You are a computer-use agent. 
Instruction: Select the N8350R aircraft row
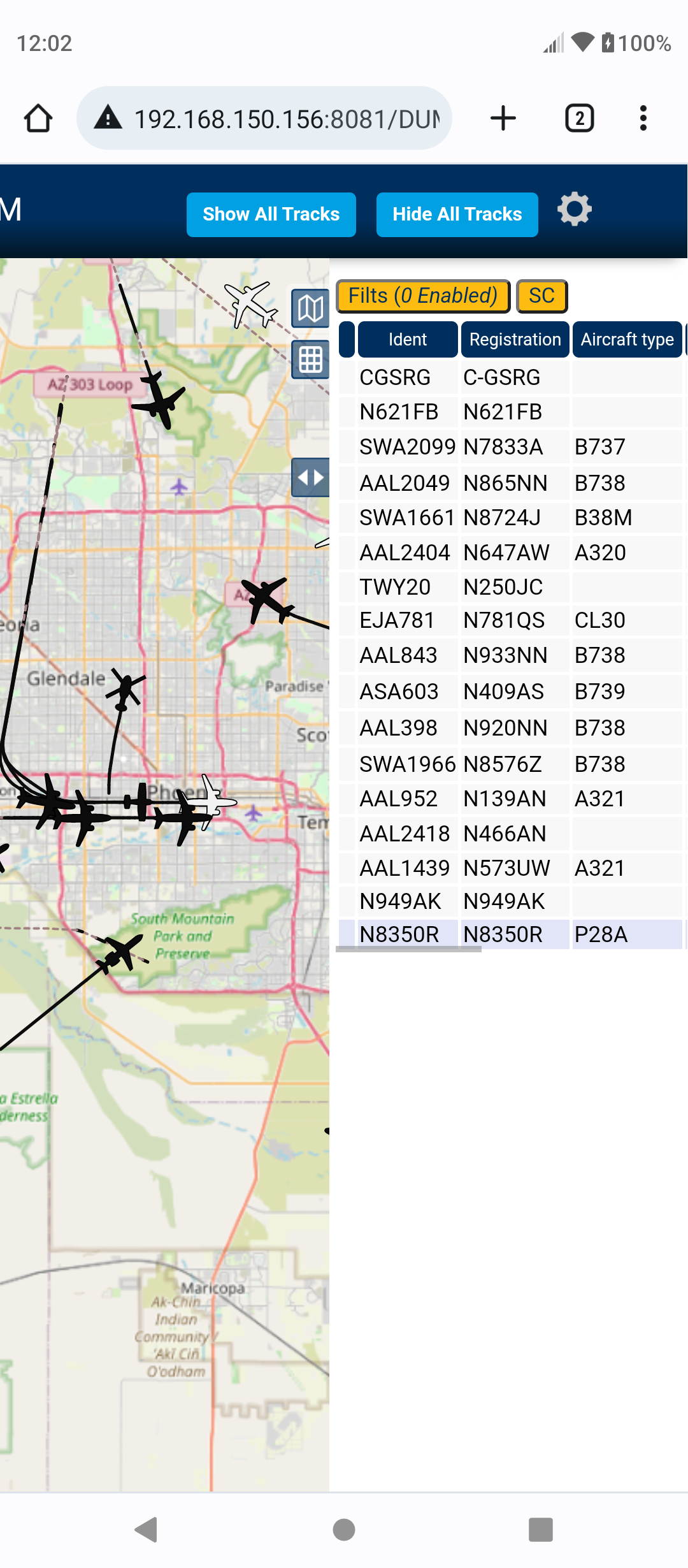coord(510,934)
